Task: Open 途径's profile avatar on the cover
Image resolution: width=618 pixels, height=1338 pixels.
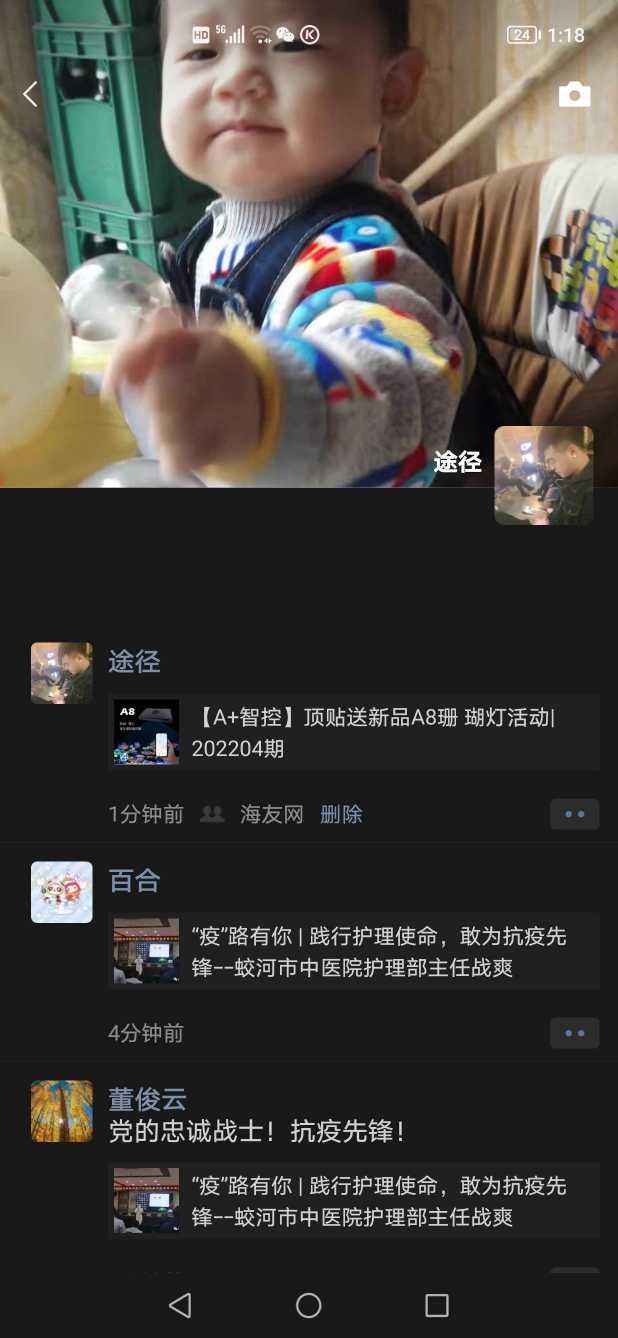Action: pos(543,475)
